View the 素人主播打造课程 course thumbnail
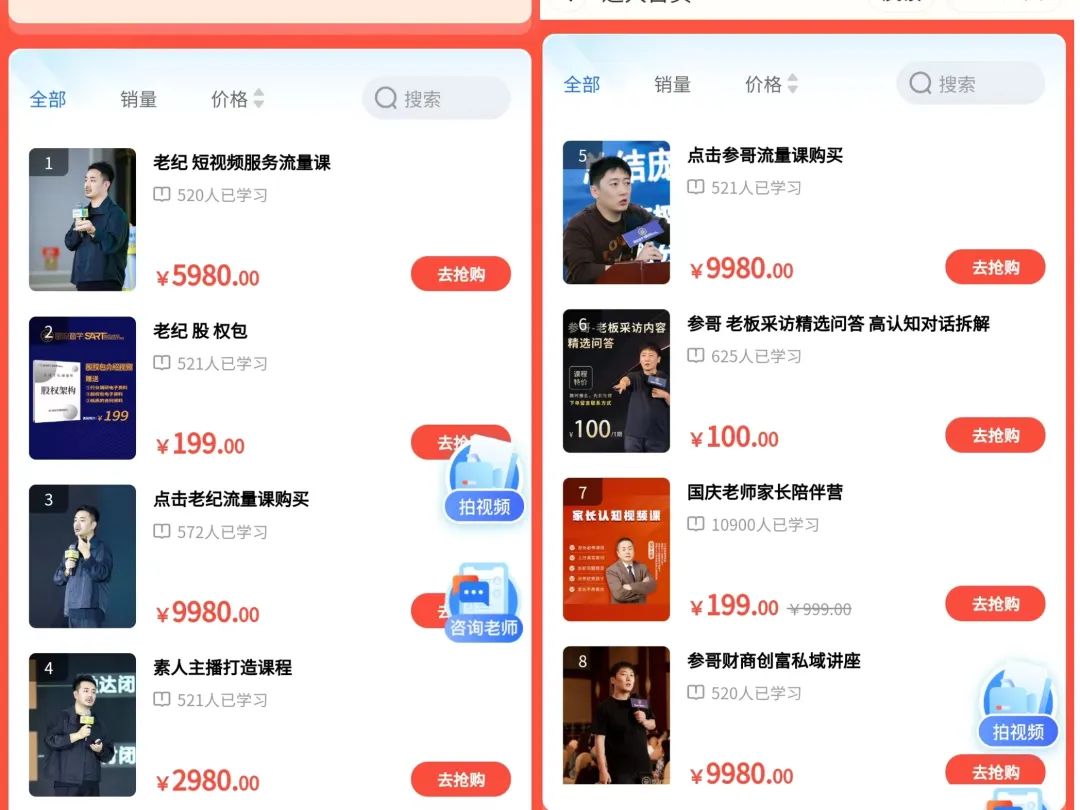1080x810 pixels. click(82, 724)
